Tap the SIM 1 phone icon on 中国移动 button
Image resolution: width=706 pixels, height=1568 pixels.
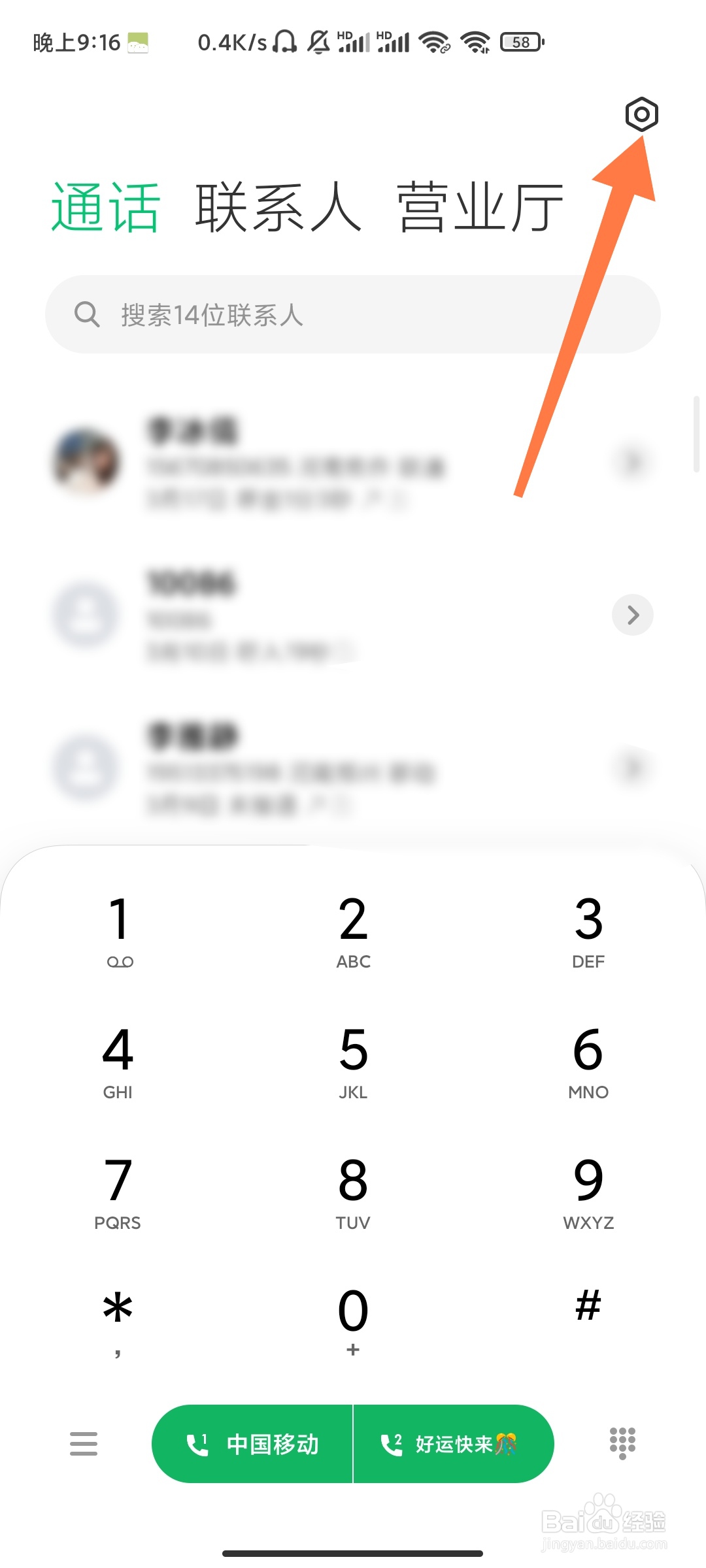coord(197,1444)
